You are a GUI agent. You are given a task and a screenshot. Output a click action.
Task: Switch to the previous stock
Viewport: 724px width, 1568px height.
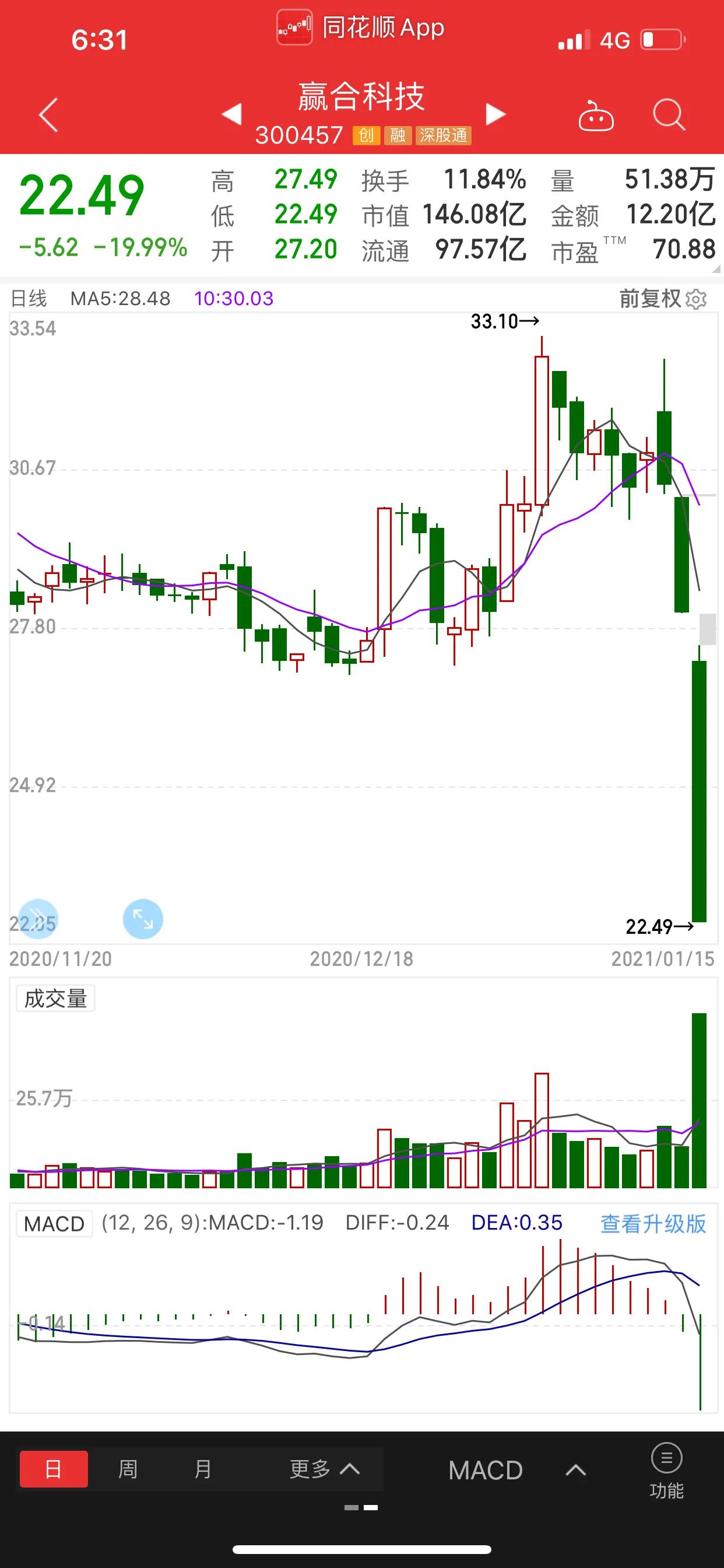[232, 114]
